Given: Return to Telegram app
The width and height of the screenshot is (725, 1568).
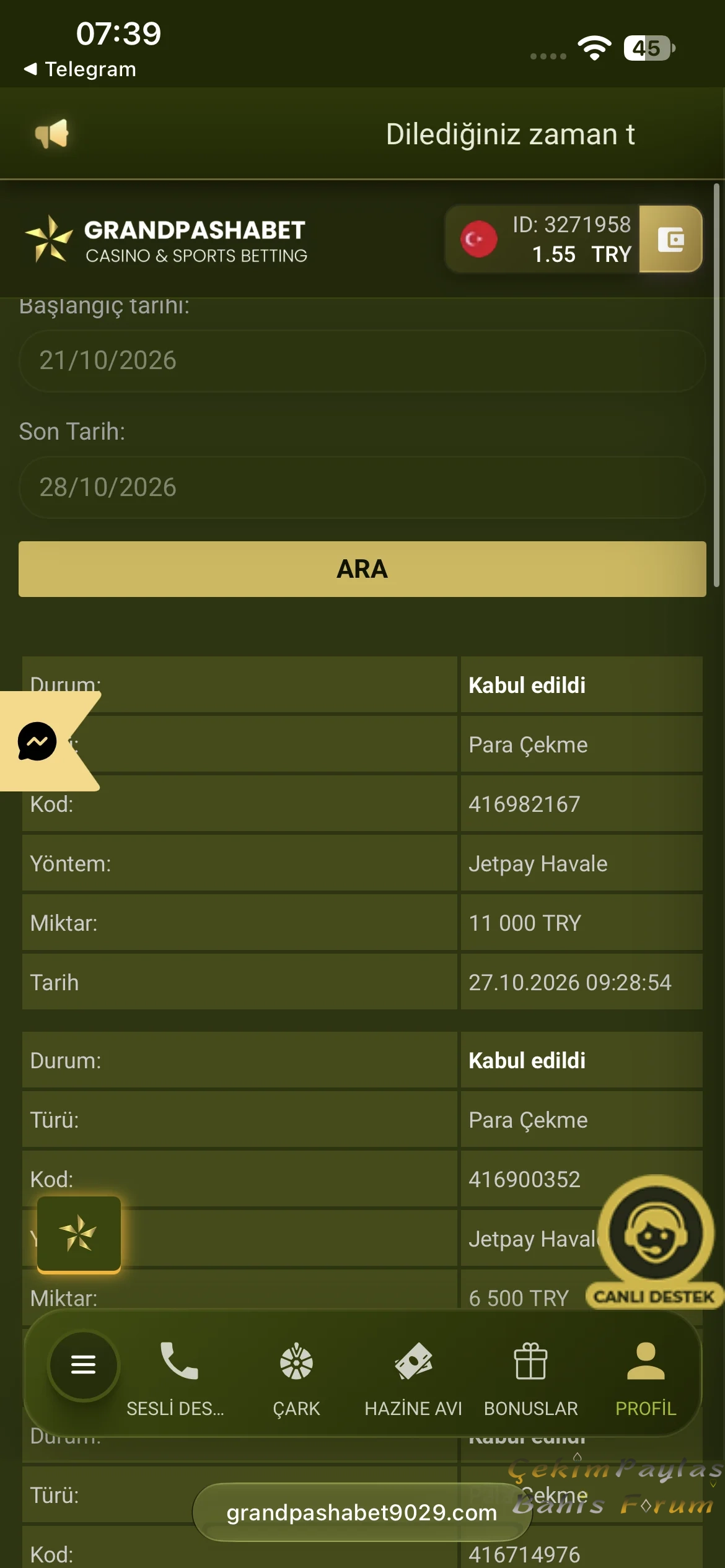Looking at the screenshot, I should pyautogui.click(x=80, y=69).
